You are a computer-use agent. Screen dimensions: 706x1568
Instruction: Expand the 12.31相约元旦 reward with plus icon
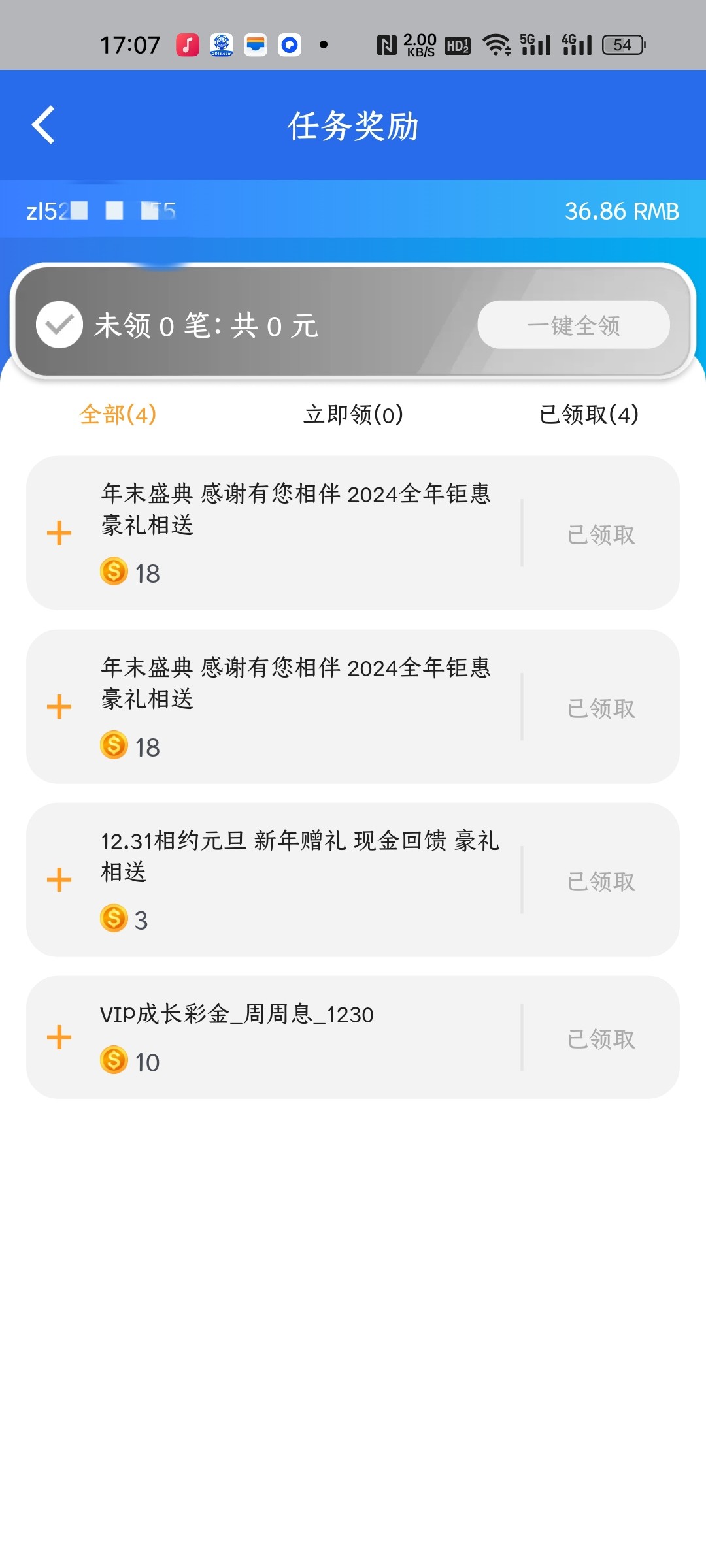pyautogui.click(x=59, y=880)
